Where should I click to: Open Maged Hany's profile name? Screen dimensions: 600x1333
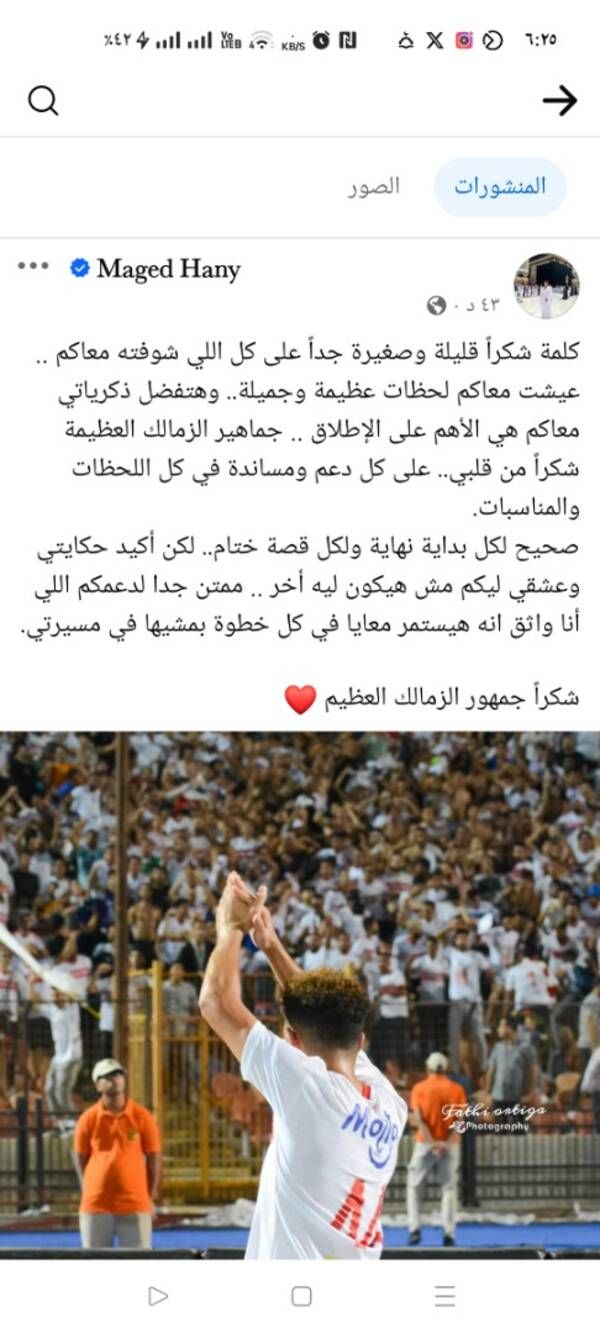click(x=168, y=269)
